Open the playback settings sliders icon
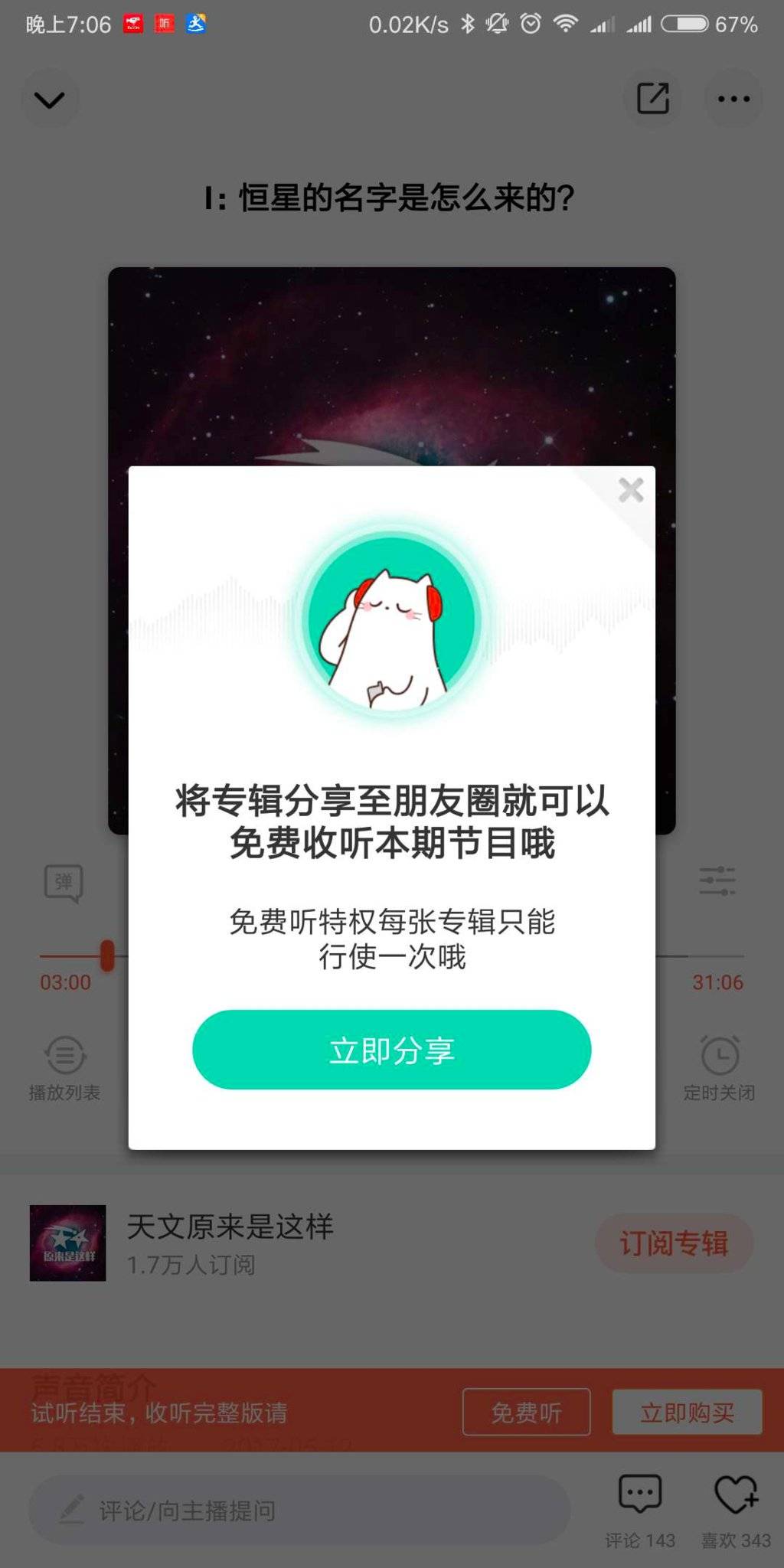 [717, 881]
